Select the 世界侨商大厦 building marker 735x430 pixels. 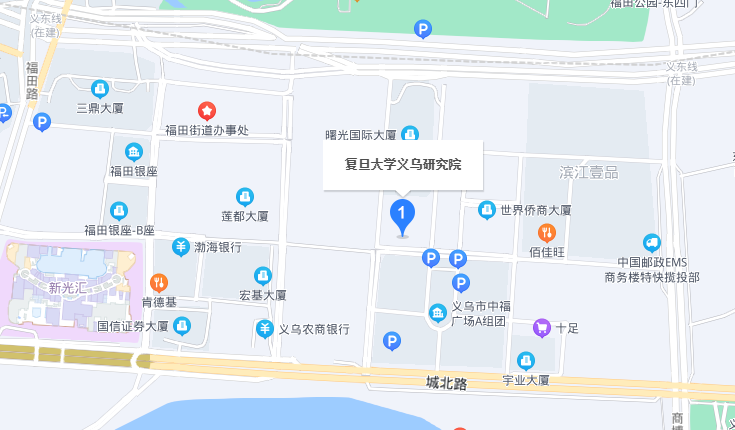pos(487,209)
